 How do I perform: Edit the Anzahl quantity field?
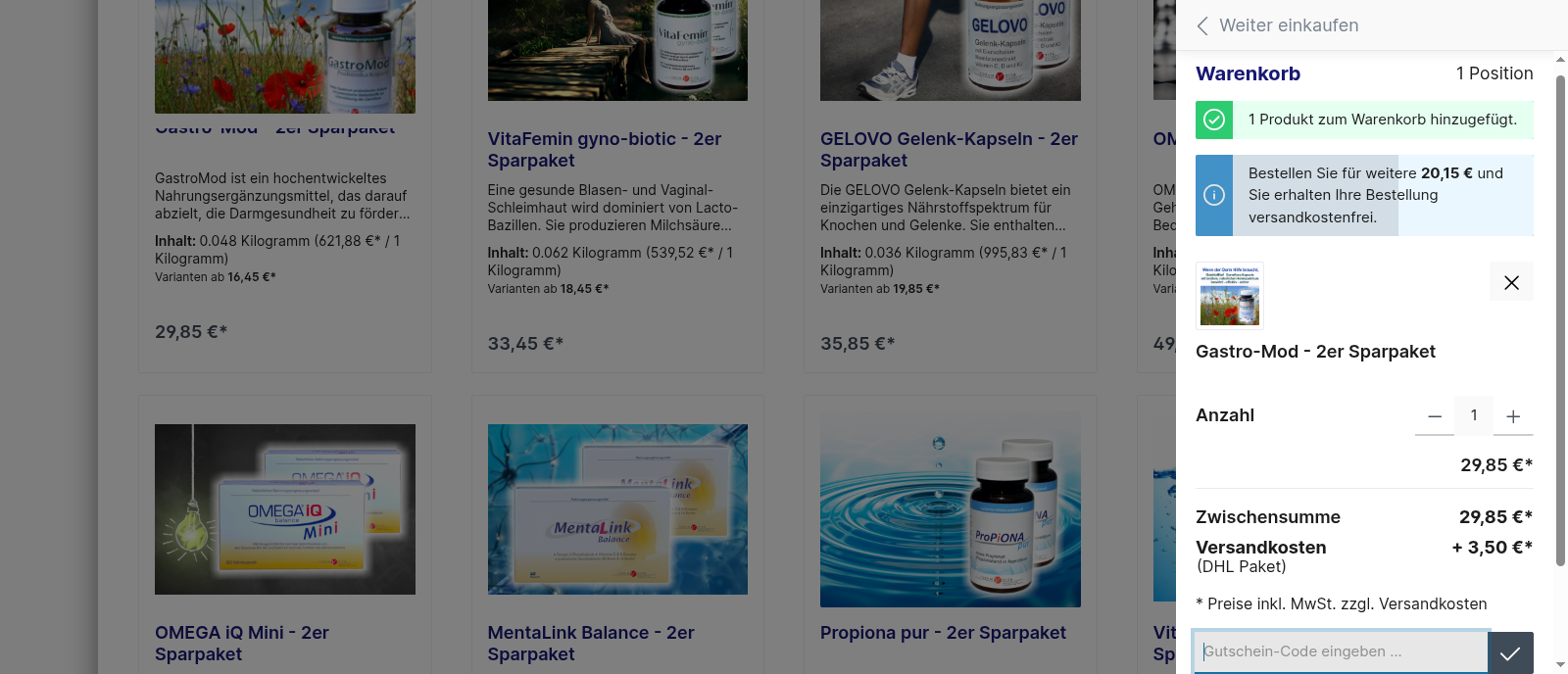(x=1474, y=415)
